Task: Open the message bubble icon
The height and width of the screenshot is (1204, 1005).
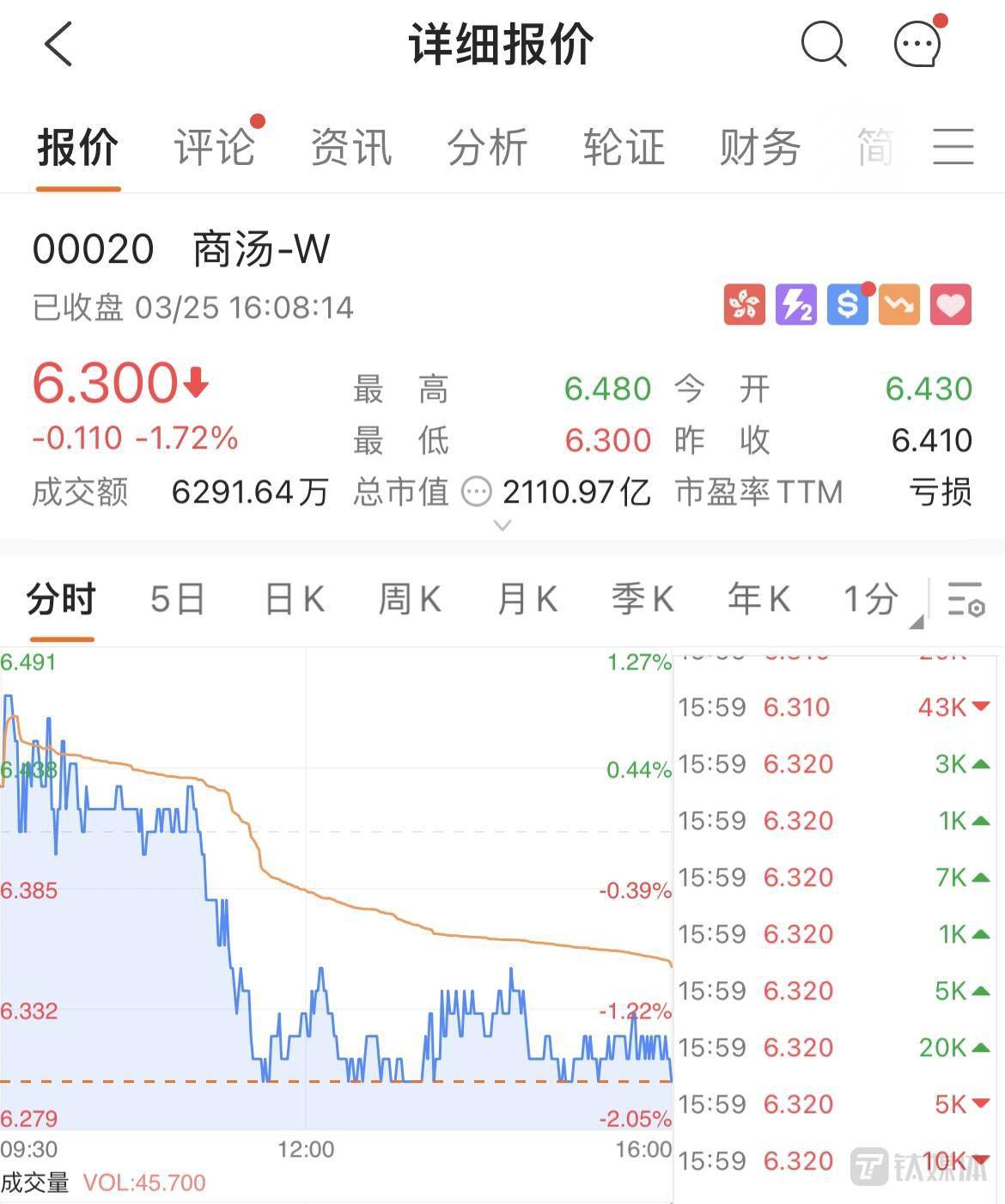Action: click(x=917, y=44)
